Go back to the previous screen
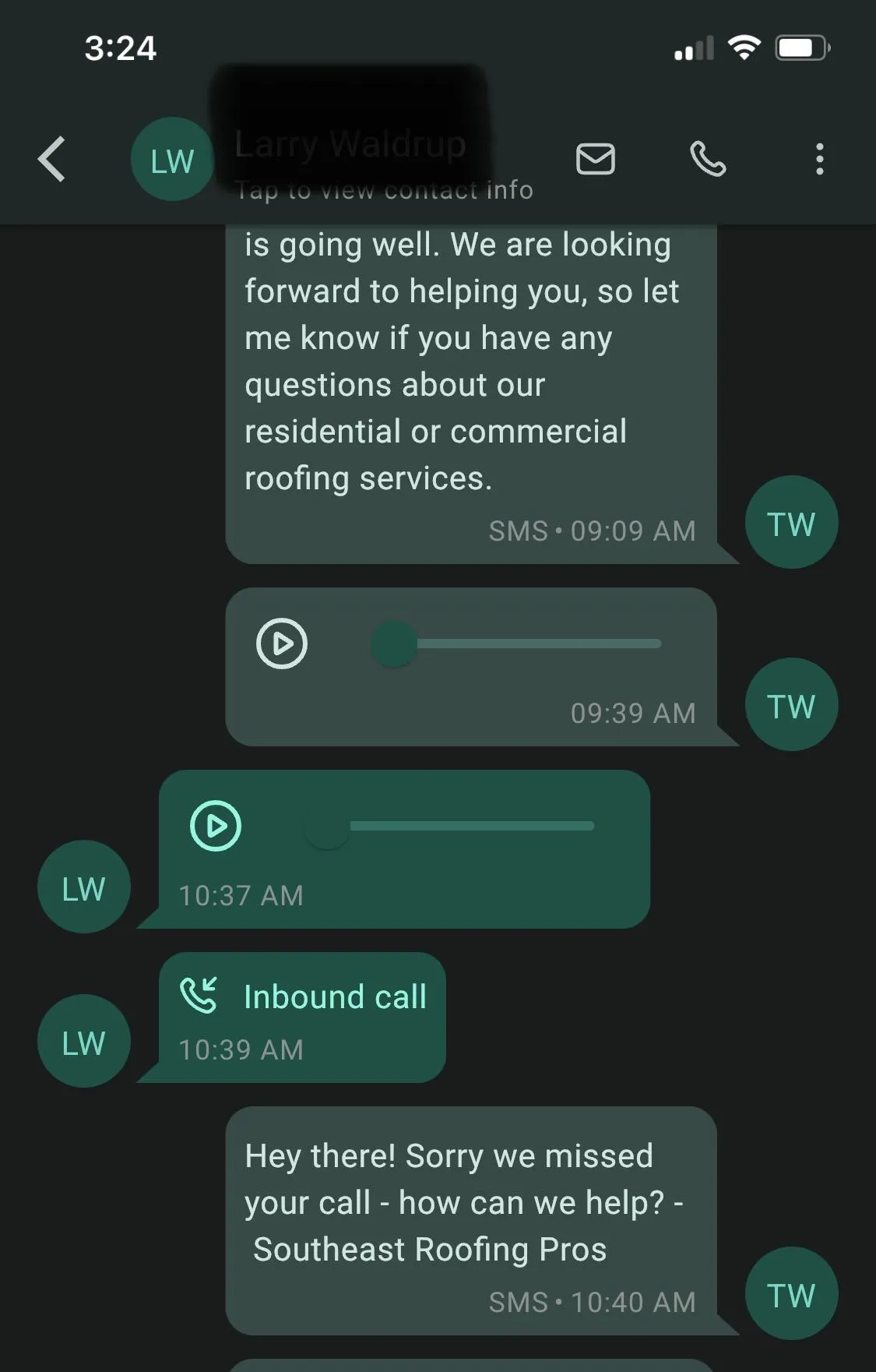876x1372 pixels. click(52, 160)
